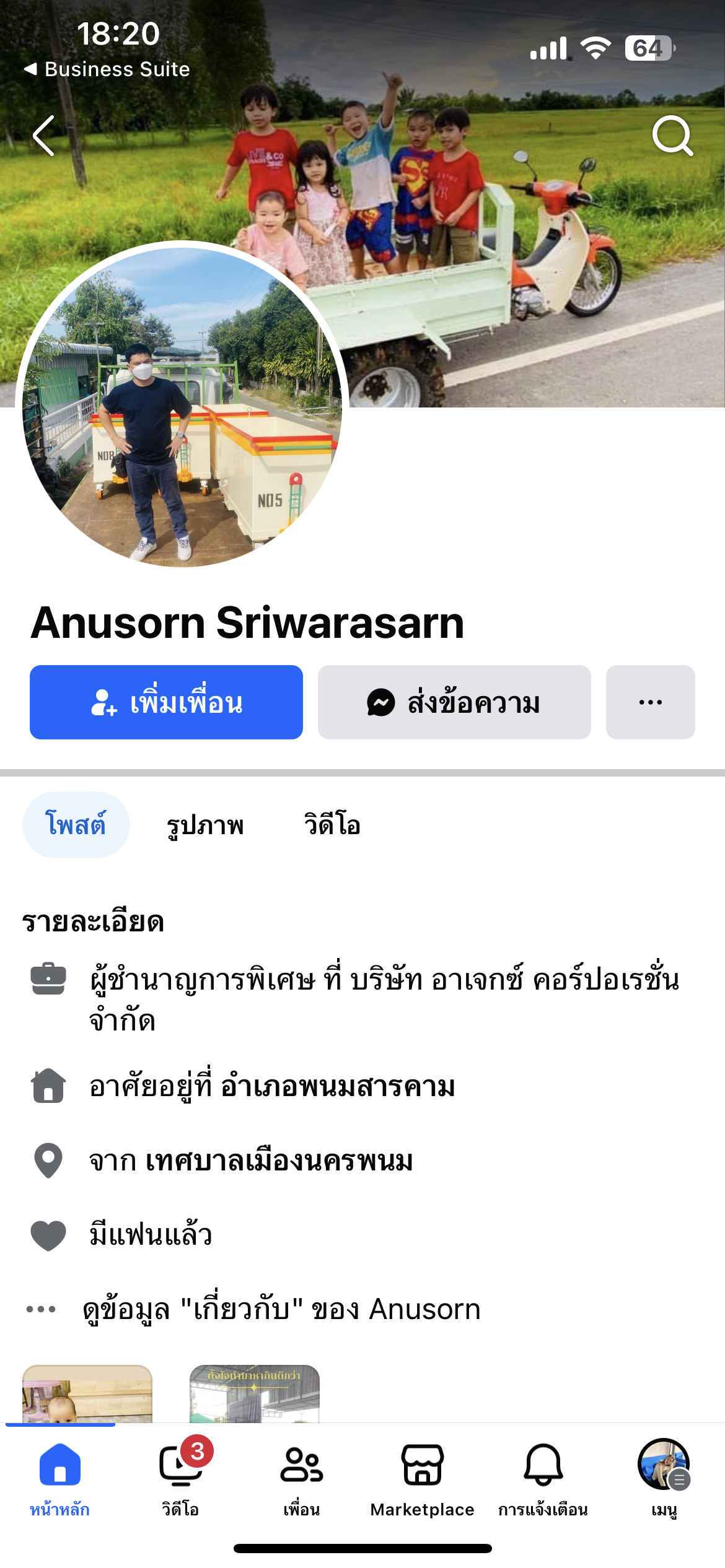
Task: Open the three-dot more options button
Action: click(650, 702)
